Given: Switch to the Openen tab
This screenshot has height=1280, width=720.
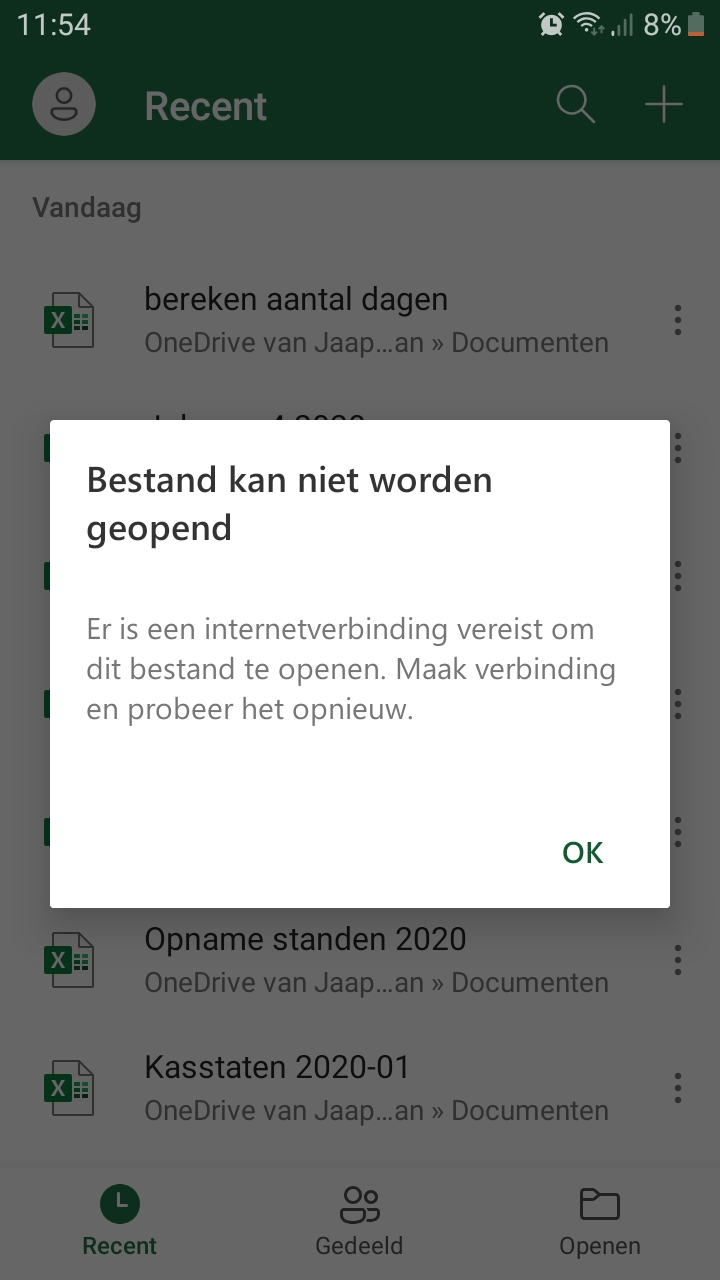Looking at the screenshot, I should coord(600,1220).
